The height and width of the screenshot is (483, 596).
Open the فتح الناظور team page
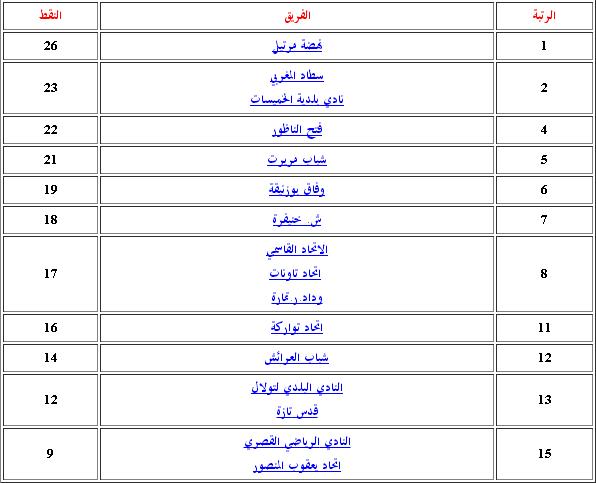pos(297,130)
